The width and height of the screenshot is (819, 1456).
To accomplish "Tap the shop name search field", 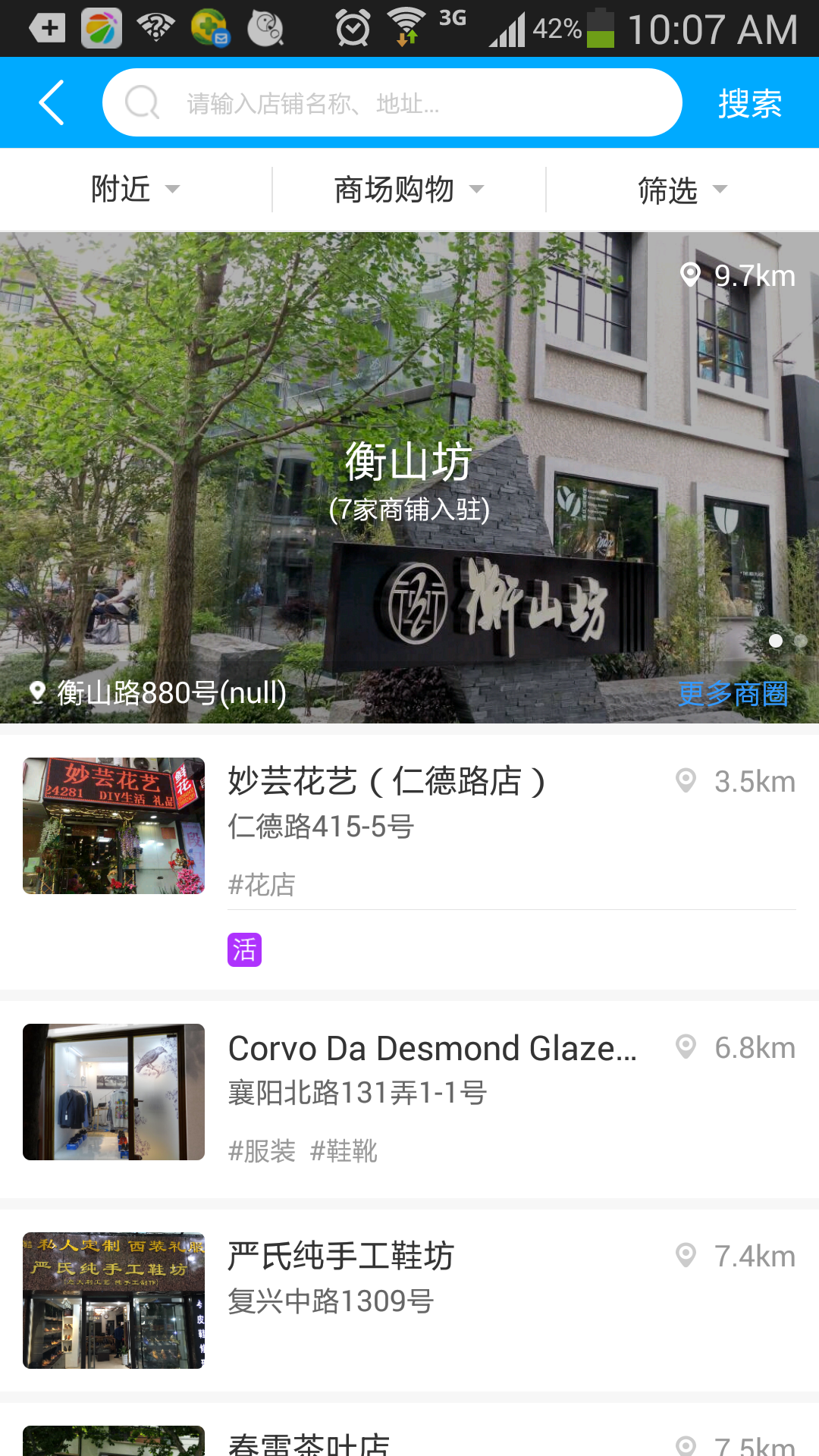I will coord(392,102).
